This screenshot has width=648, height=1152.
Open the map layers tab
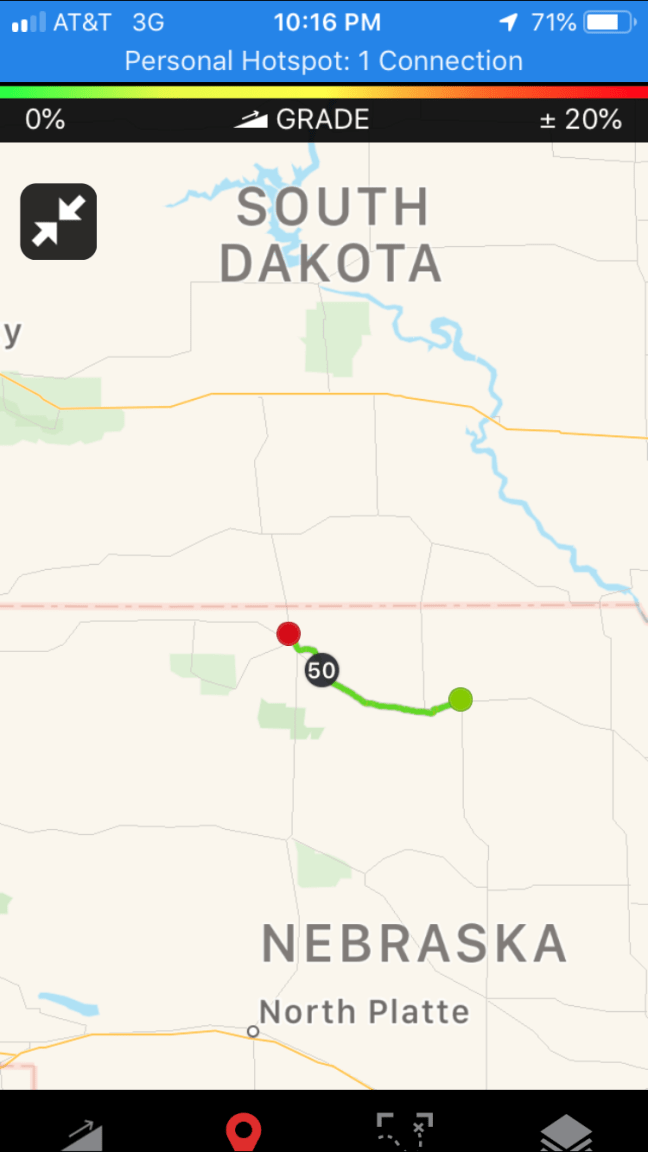[x=567, y=1134]
